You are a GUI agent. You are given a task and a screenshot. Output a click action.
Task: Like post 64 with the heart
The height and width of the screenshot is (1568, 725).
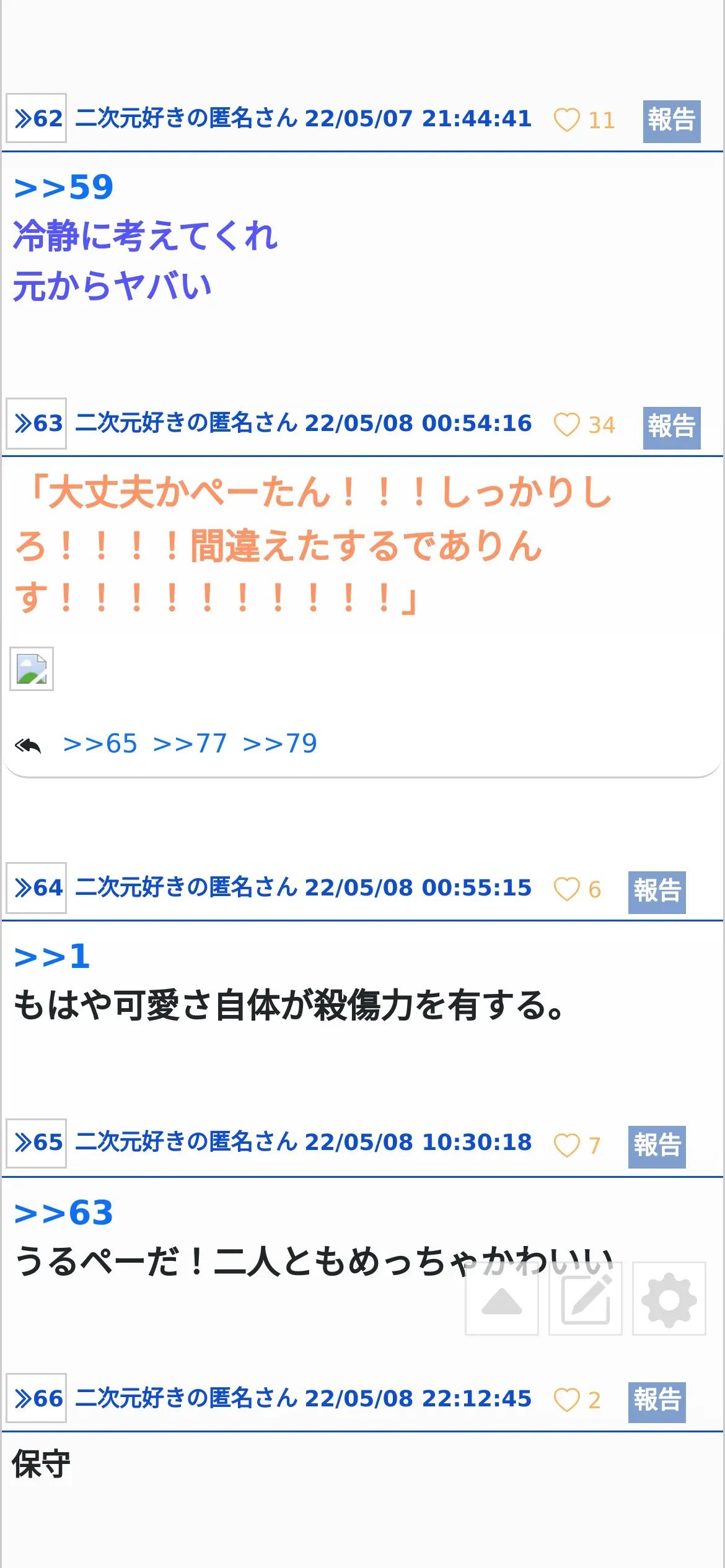pyautogui.click(x=566, y=889)
